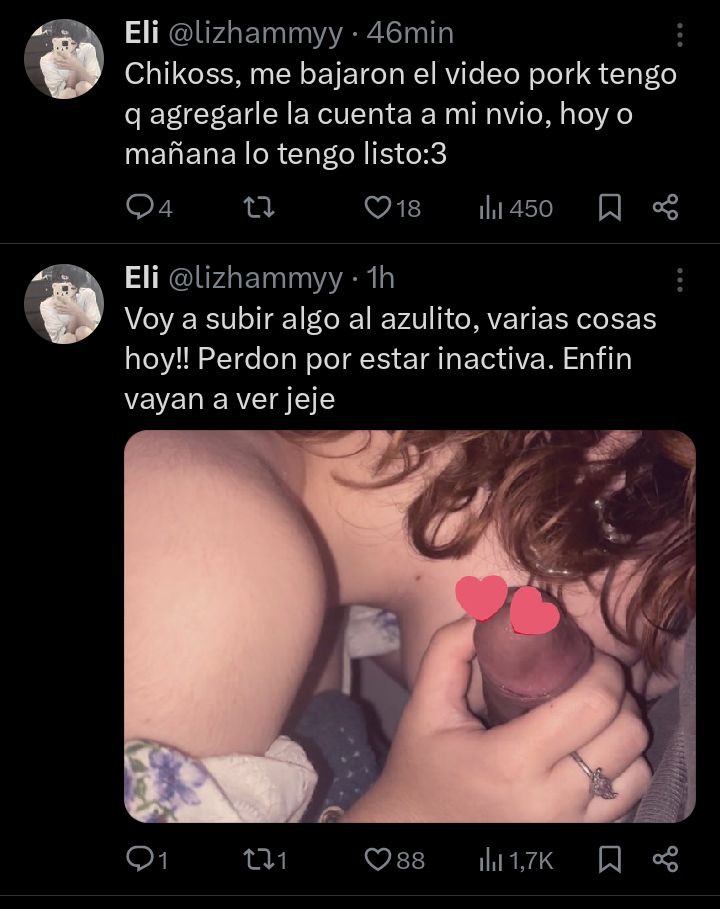Like the 46min post with 18 likes
This screenshot has width=720, height=909.
point(377,208)
